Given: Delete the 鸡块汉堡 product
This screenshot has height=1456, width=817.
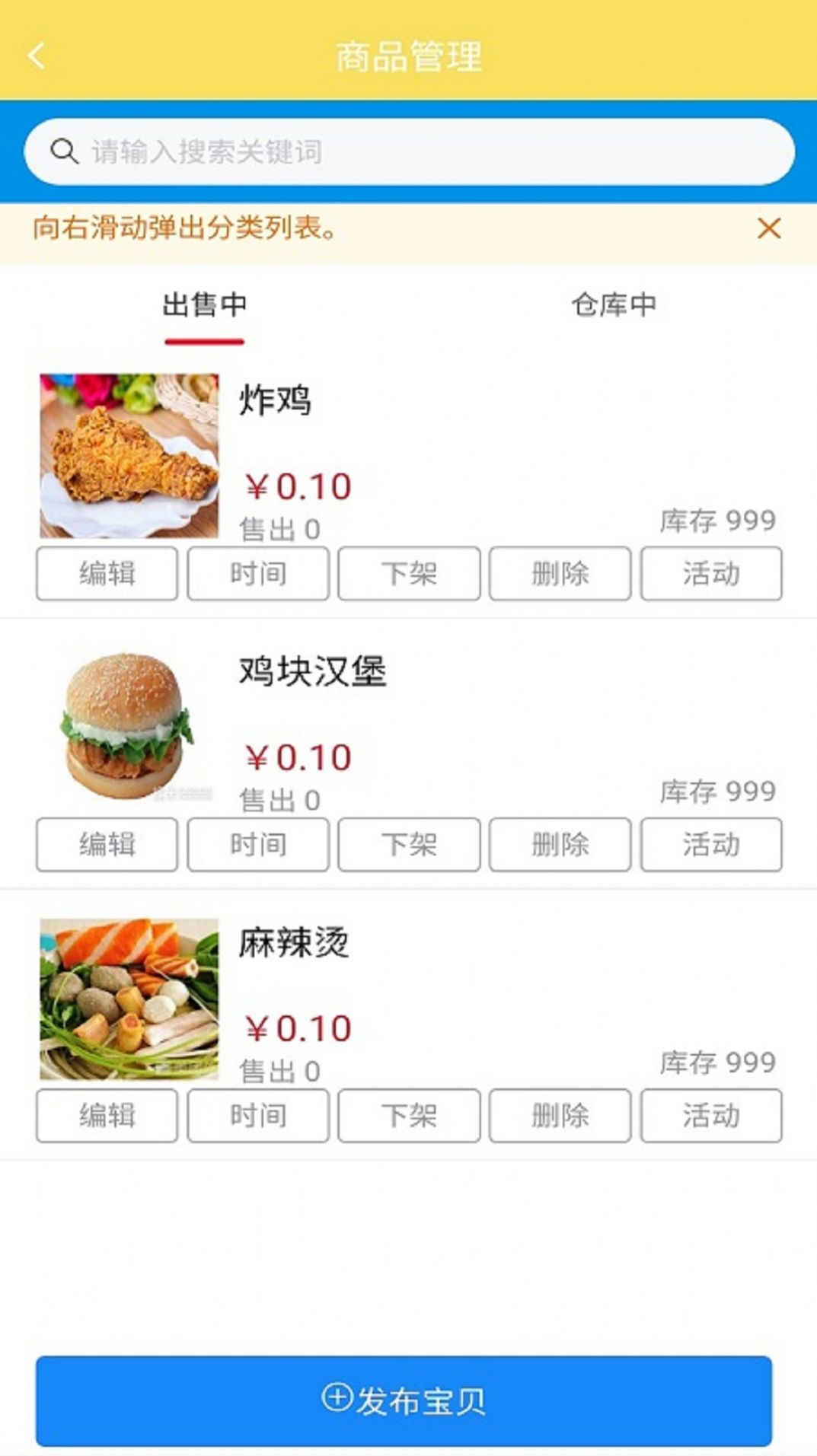Looking at the screenshot, I should (x=560, y=844).
